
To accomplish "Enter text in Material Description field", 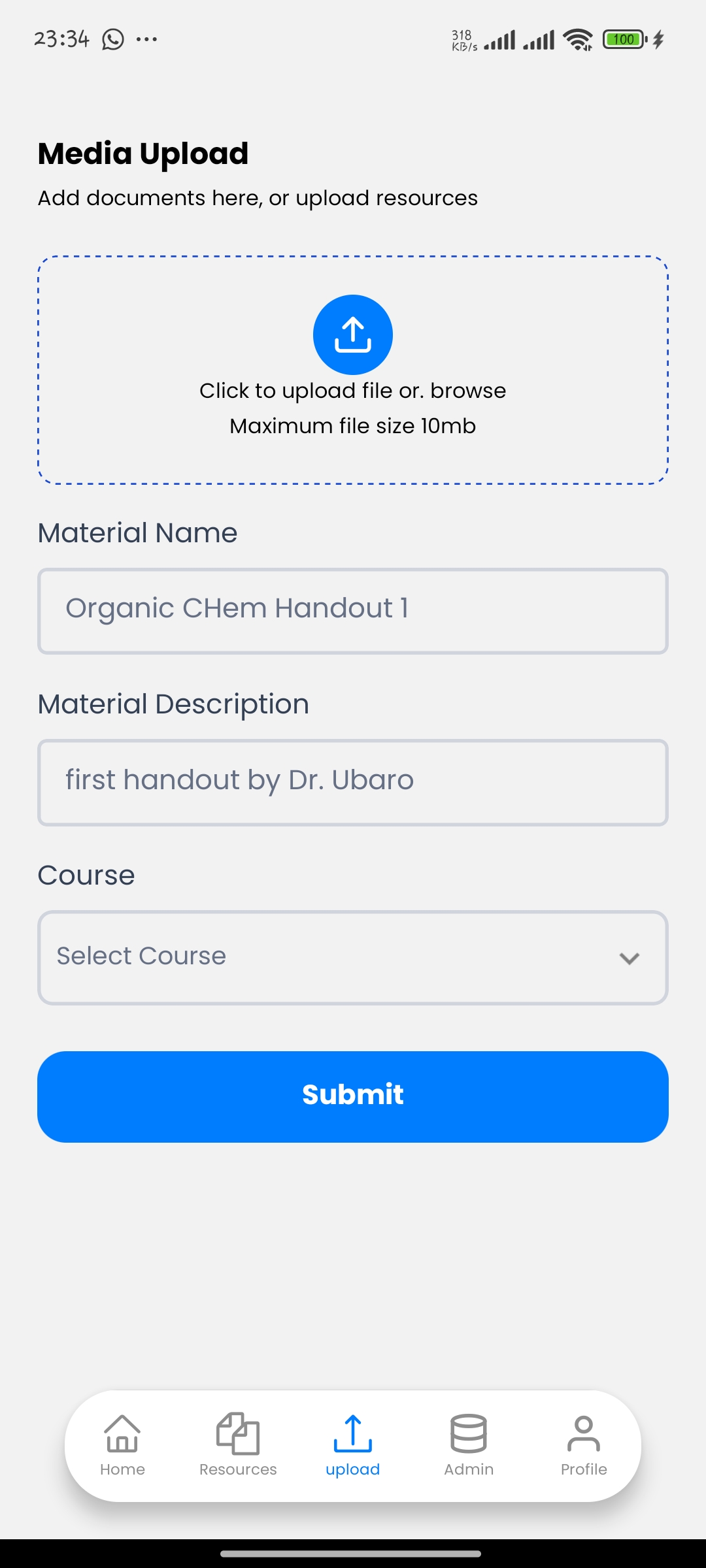I will pos(353,782).
